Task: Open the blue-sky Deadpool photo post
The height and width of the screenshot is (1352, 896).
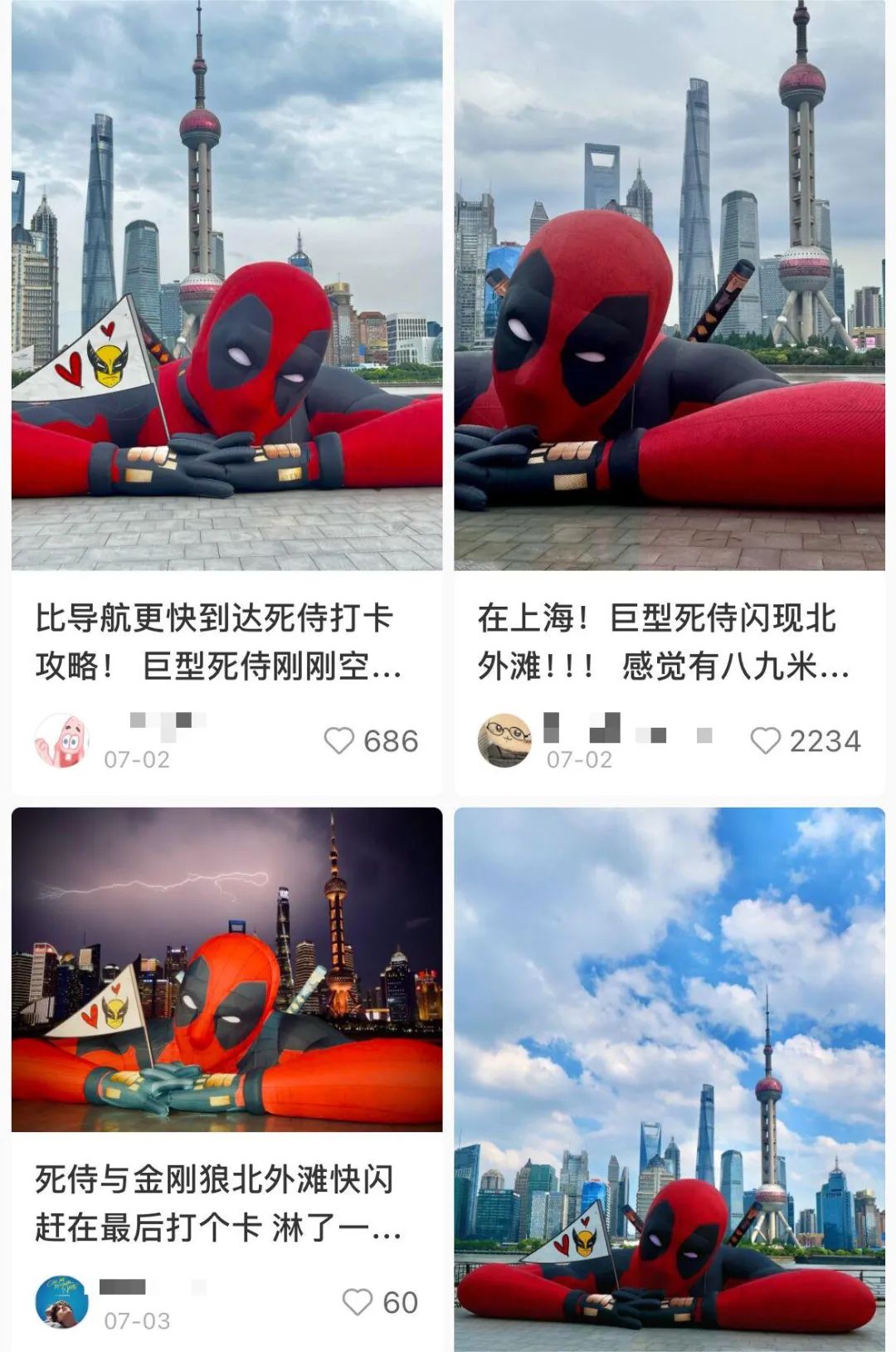Action: (x=669, y=1079)
